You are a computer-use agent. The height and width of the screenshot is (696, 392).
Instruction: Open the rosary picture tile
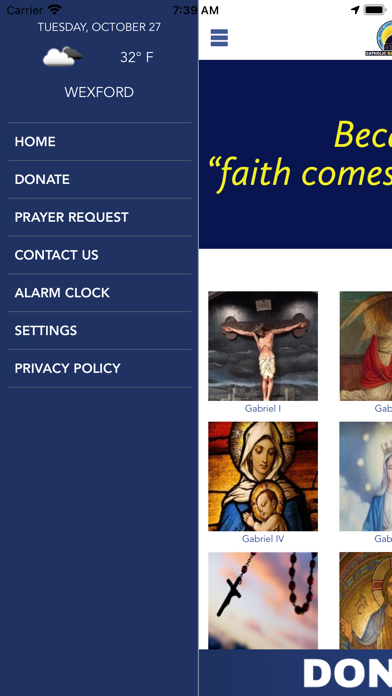[263, 601]
